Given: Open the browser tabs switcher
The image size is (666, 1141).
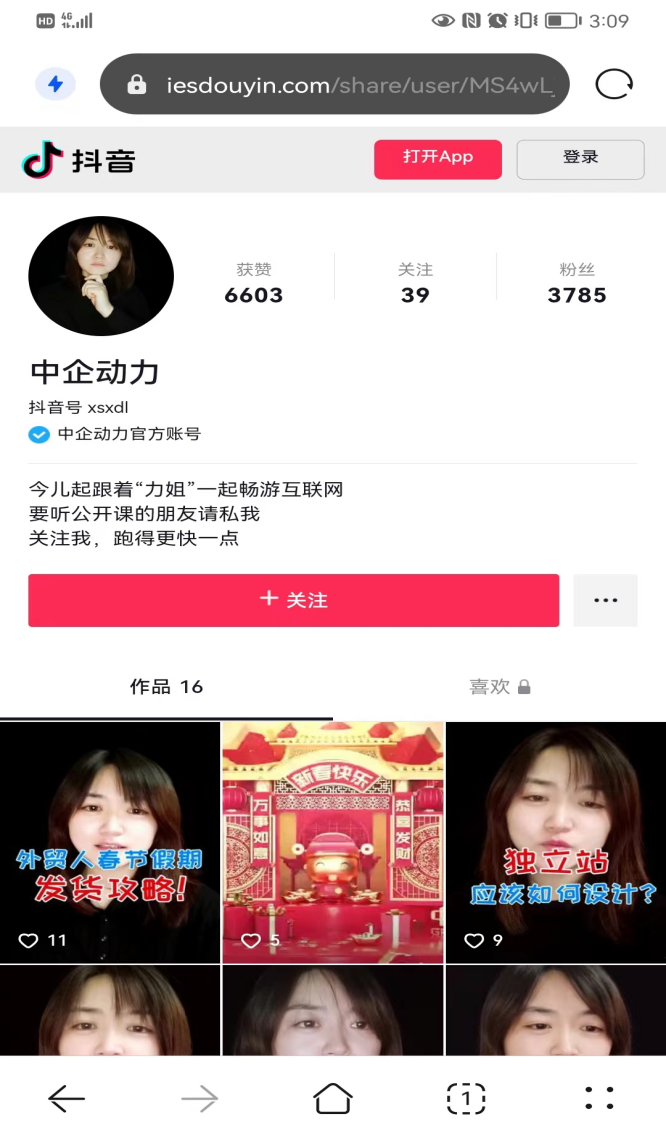Looking at the screenshot, I should 466,1099.
